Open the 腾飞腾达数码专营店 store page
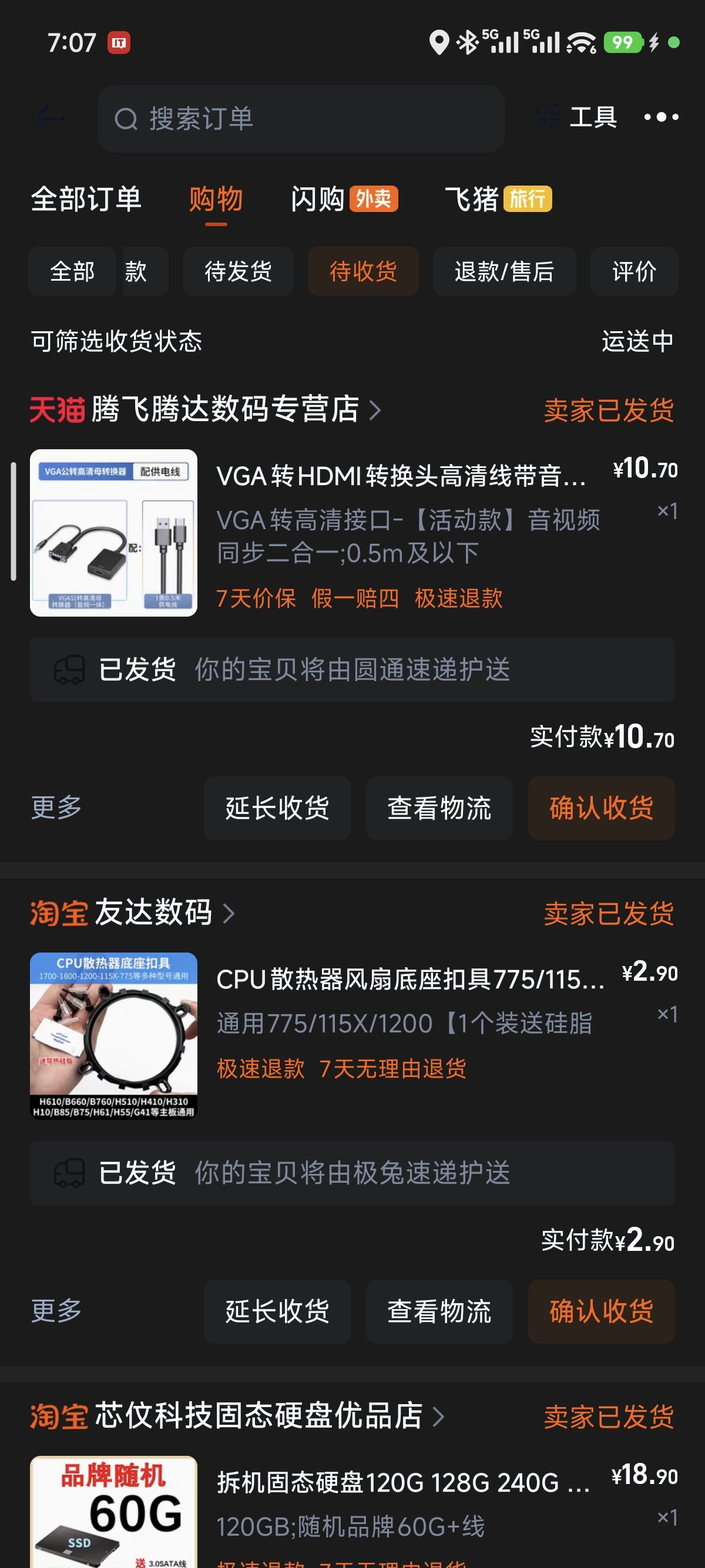The width and height of the screenshot is (705, 1568). point(225,409)
